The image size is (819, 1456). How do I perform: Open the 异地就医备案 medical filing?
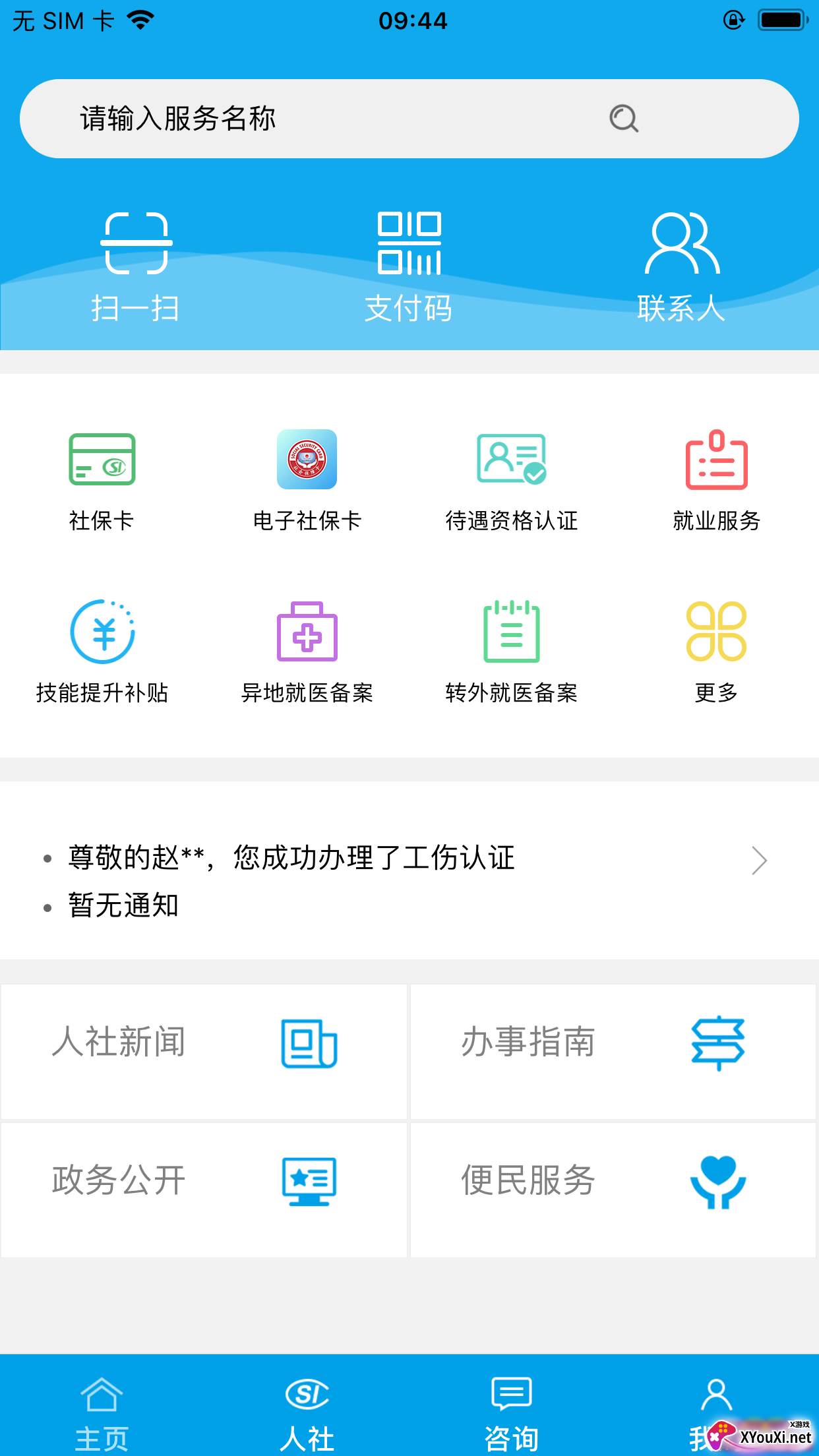[307, 650]
